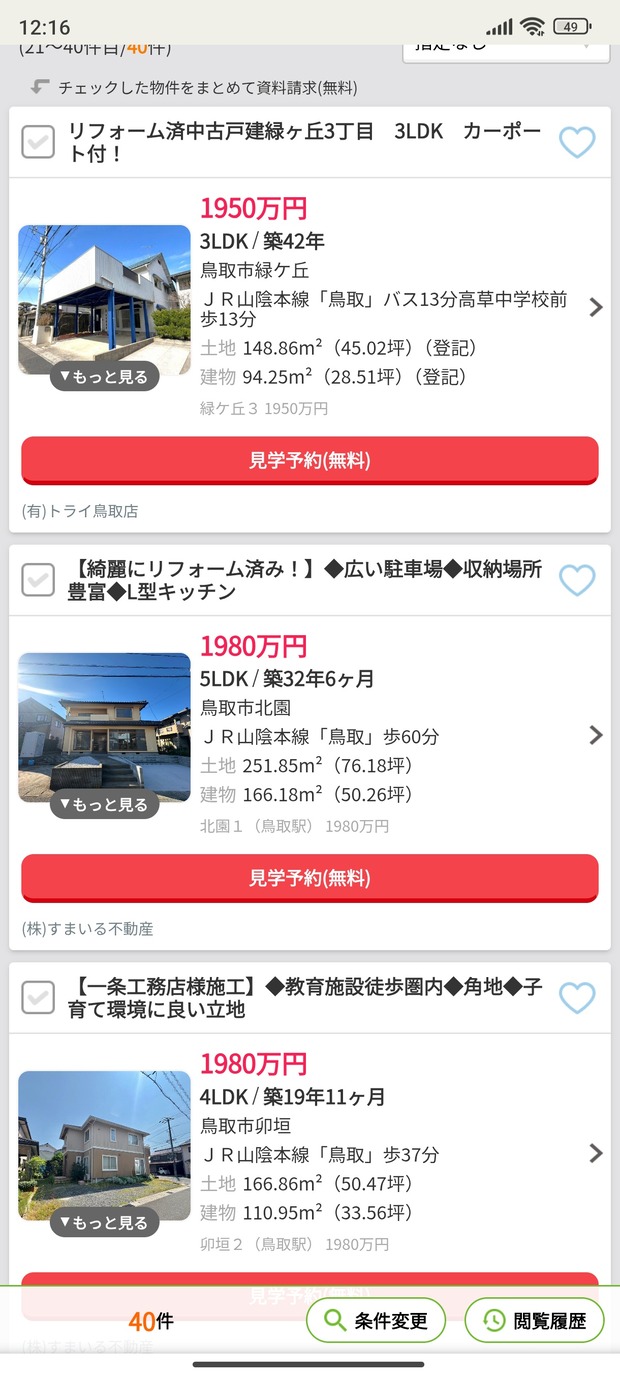Viewport: 620px width, 1378px height.
Task: Book a viewing for the 緑ケ丘 3LDK home
Action: 310,460
